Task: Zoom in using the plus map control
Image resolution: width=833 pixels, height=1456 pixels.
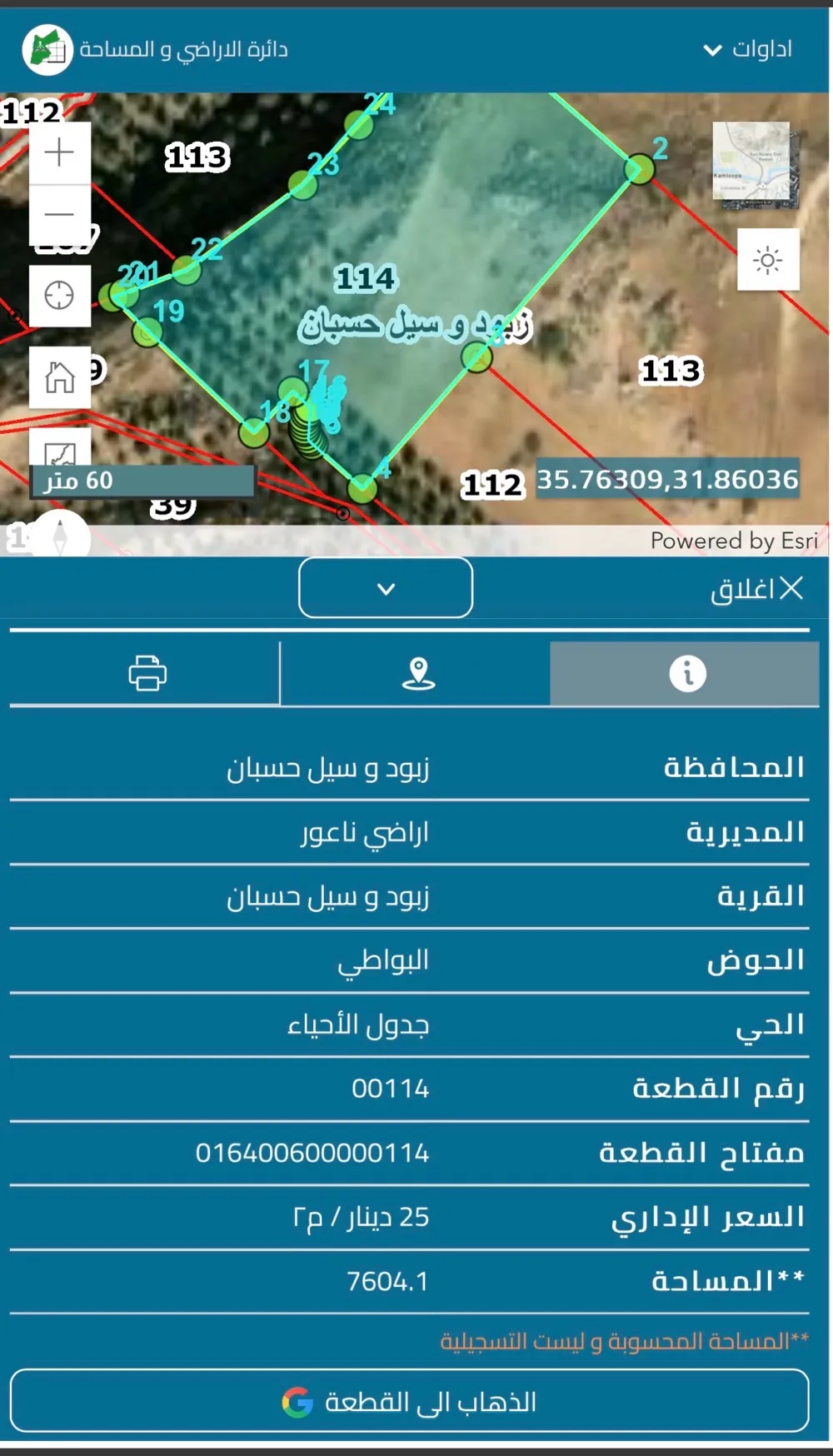Action: click(58, 152)
